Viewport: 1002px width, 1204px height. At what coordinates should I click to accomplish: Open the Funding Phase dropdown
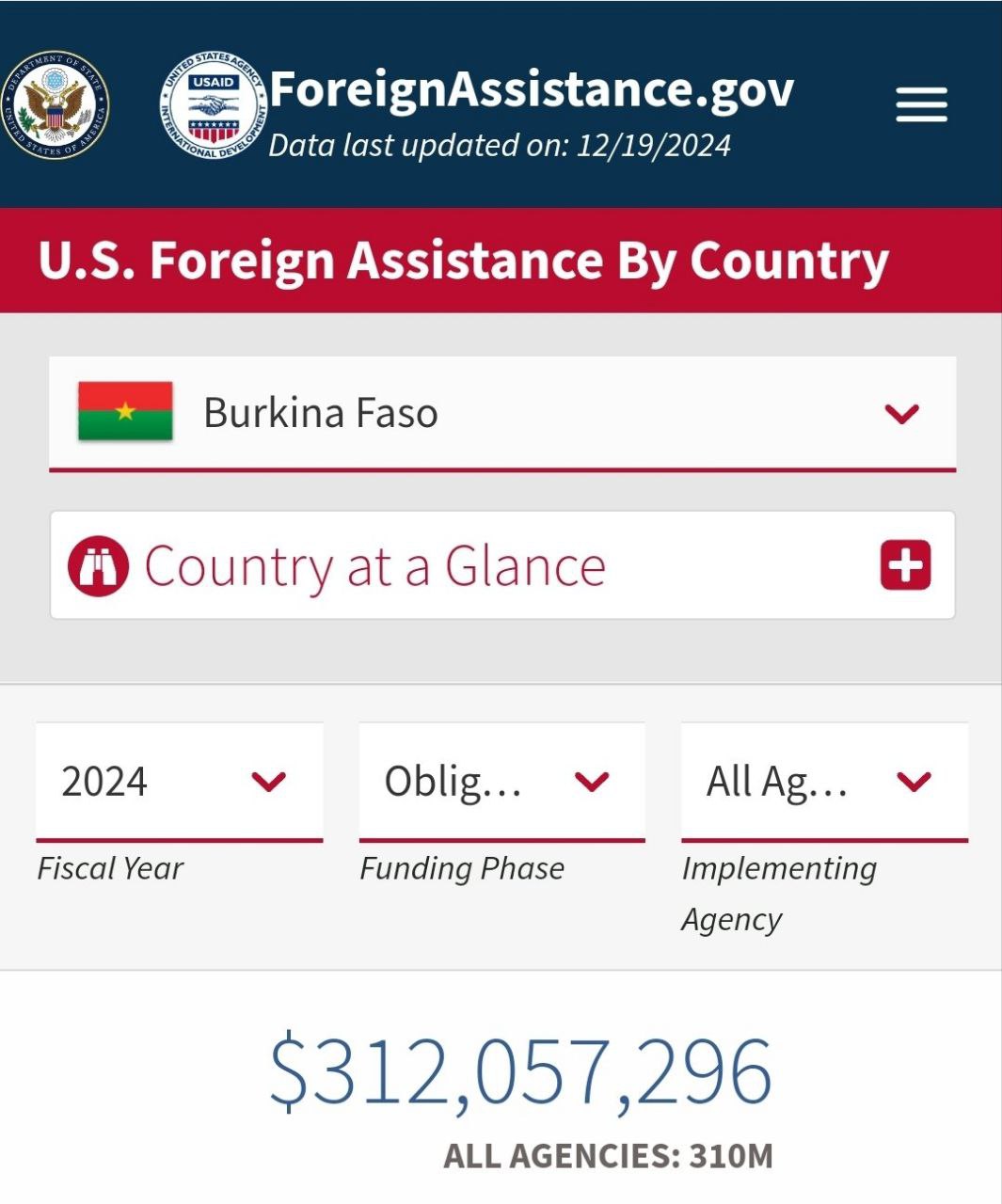501,782
